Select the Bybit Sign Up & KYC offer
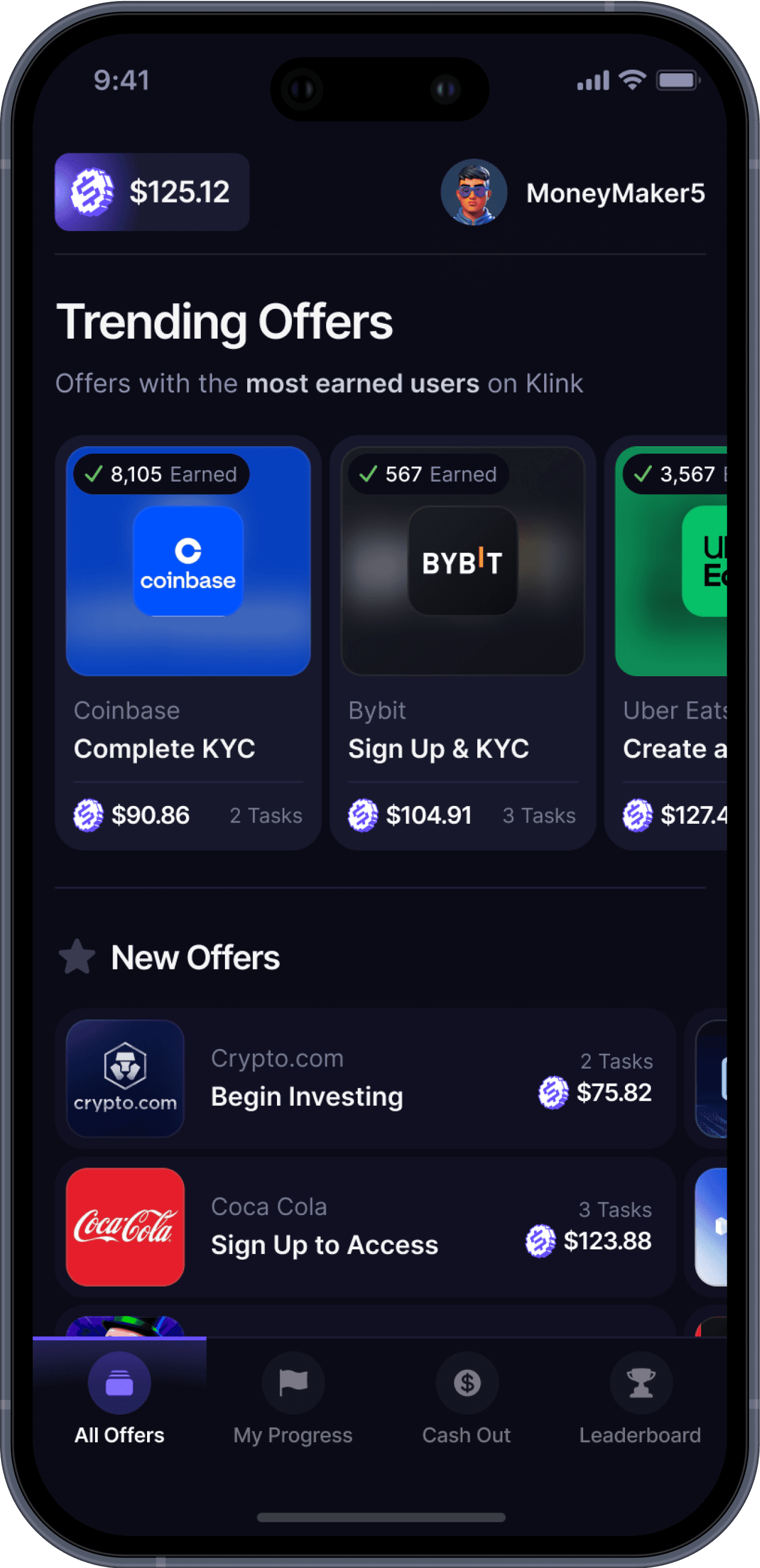This screenshot has width=760, height=1568. [x=463, y=645]
